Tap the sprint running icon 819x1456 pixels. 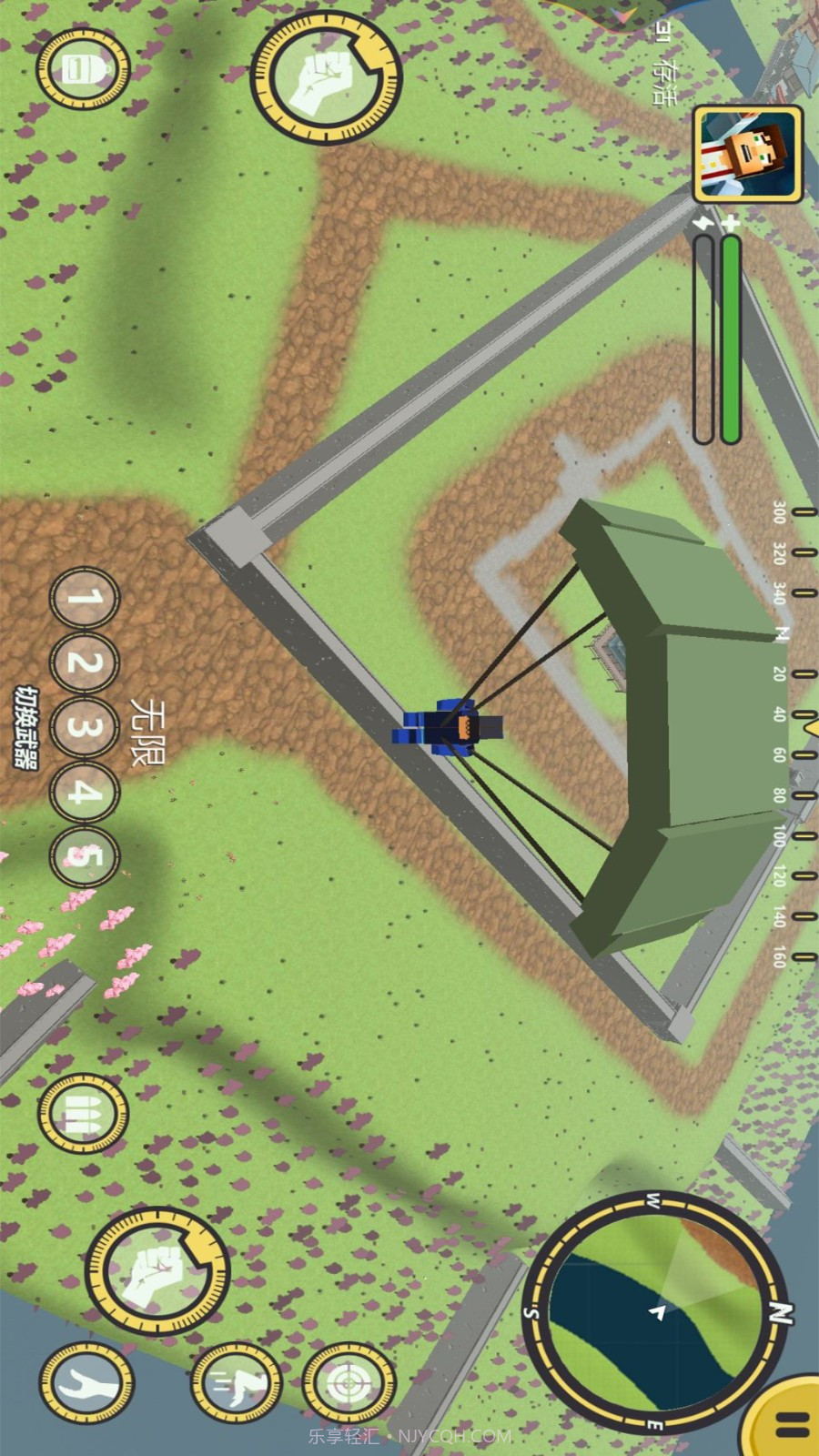tap(237, 1383)
